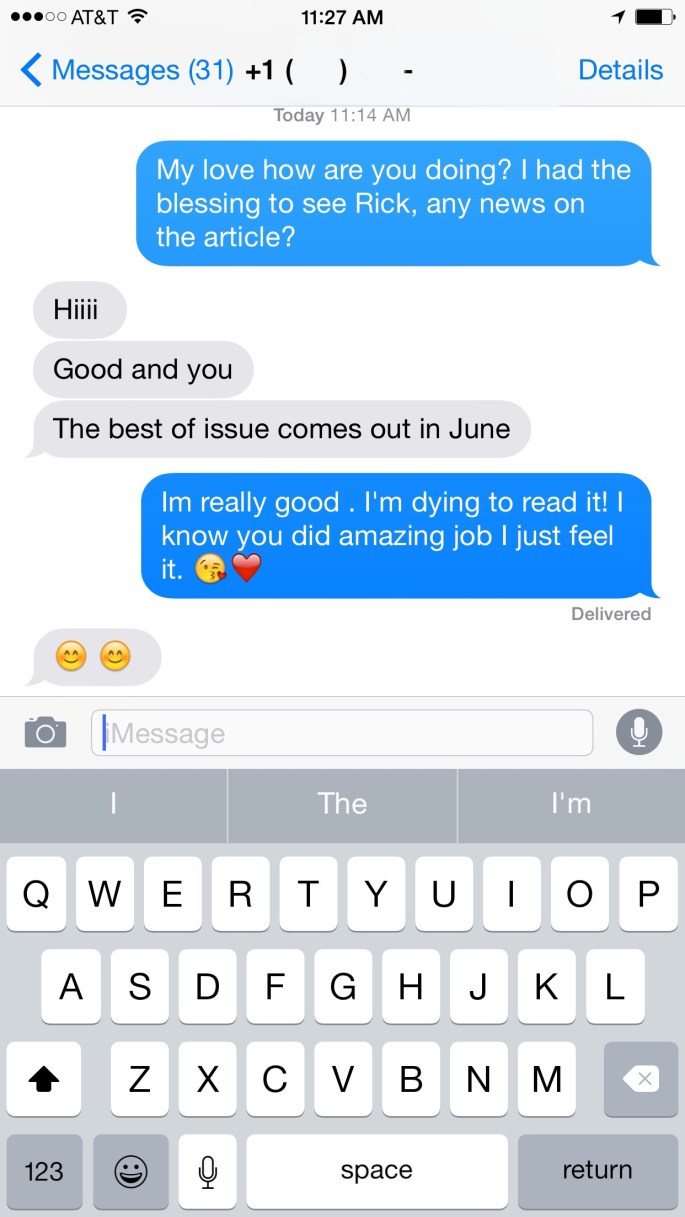Tap the return key
The image size is (685, 1217).
(597, 1171)
